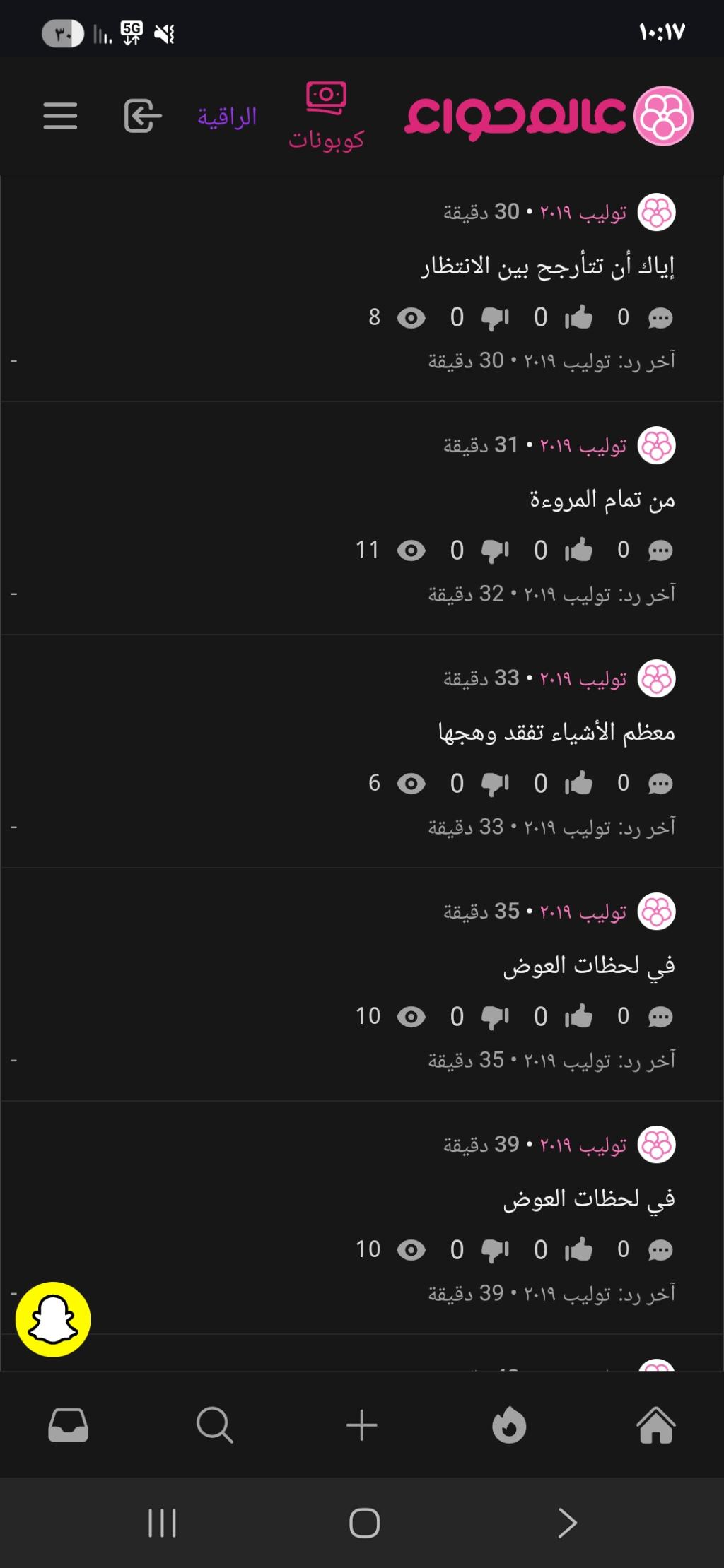Open the search tab
This screenshot has width=724, height=1568.
[214, 1425]
